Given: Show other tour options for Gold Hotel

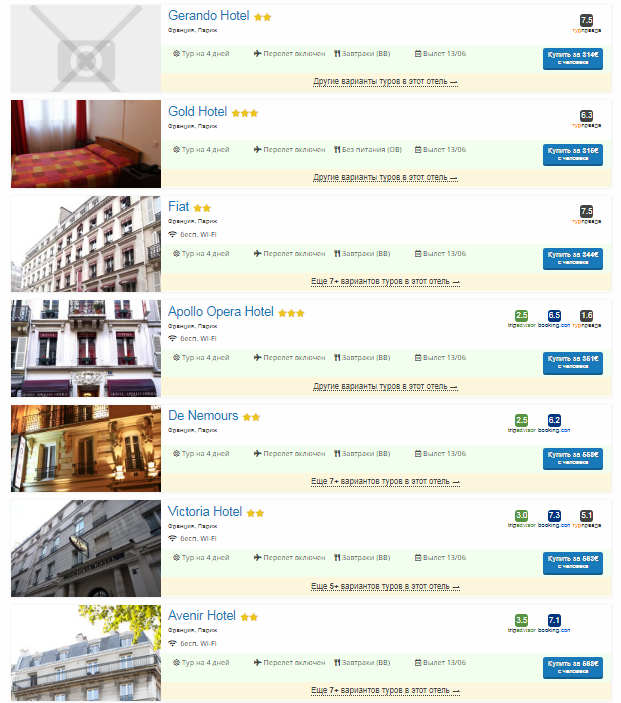Looking at the screenshot, I should (385, 177).
